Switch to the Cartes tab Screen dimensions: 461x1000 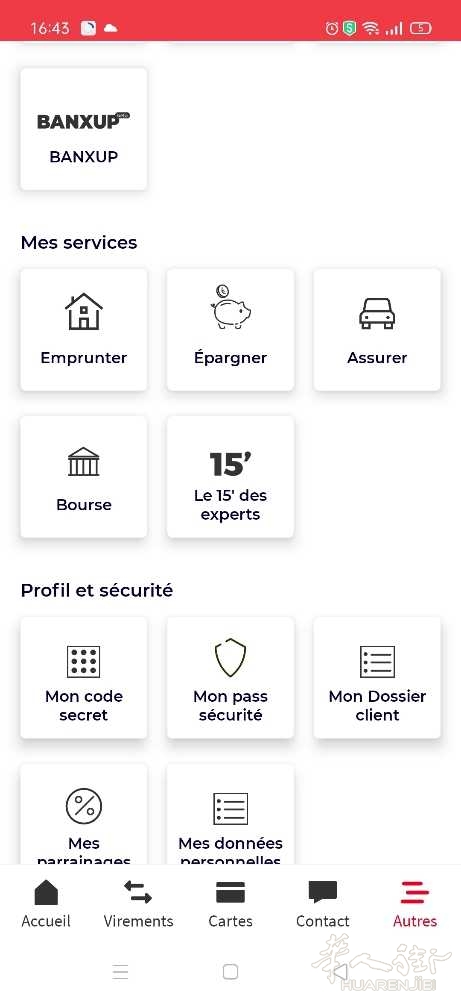(x=230, y=904)
